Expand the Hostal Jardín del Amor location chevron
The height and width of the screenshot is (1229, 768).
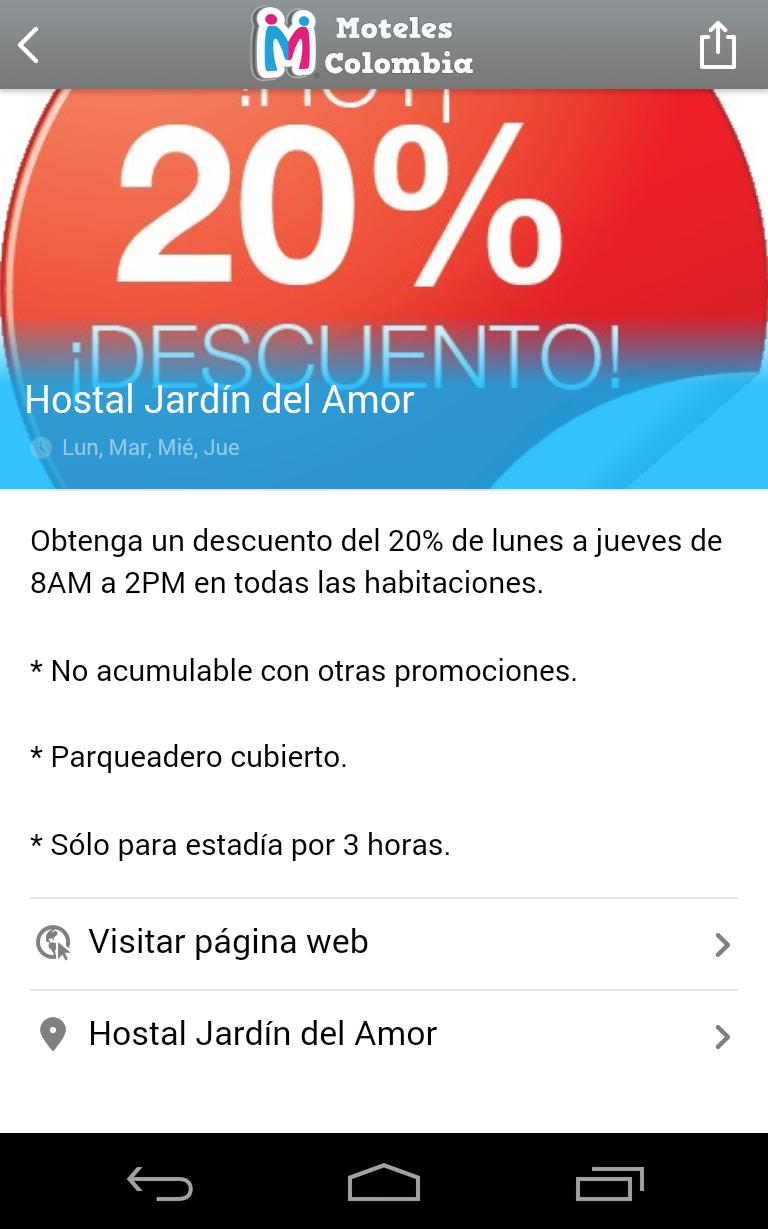(722, 1037)
